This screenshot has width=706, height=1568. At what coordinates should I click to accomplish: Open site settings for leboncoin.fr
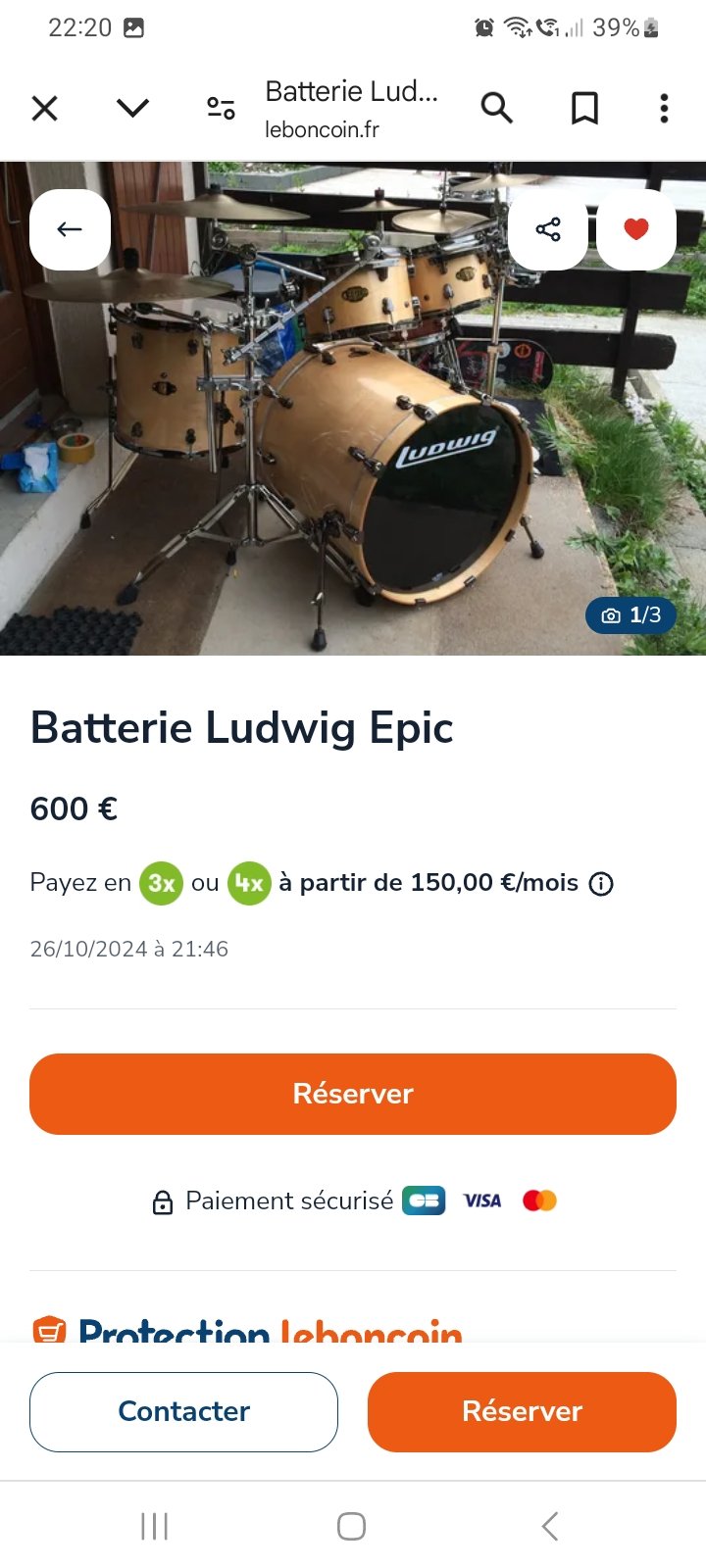point(221,108)
